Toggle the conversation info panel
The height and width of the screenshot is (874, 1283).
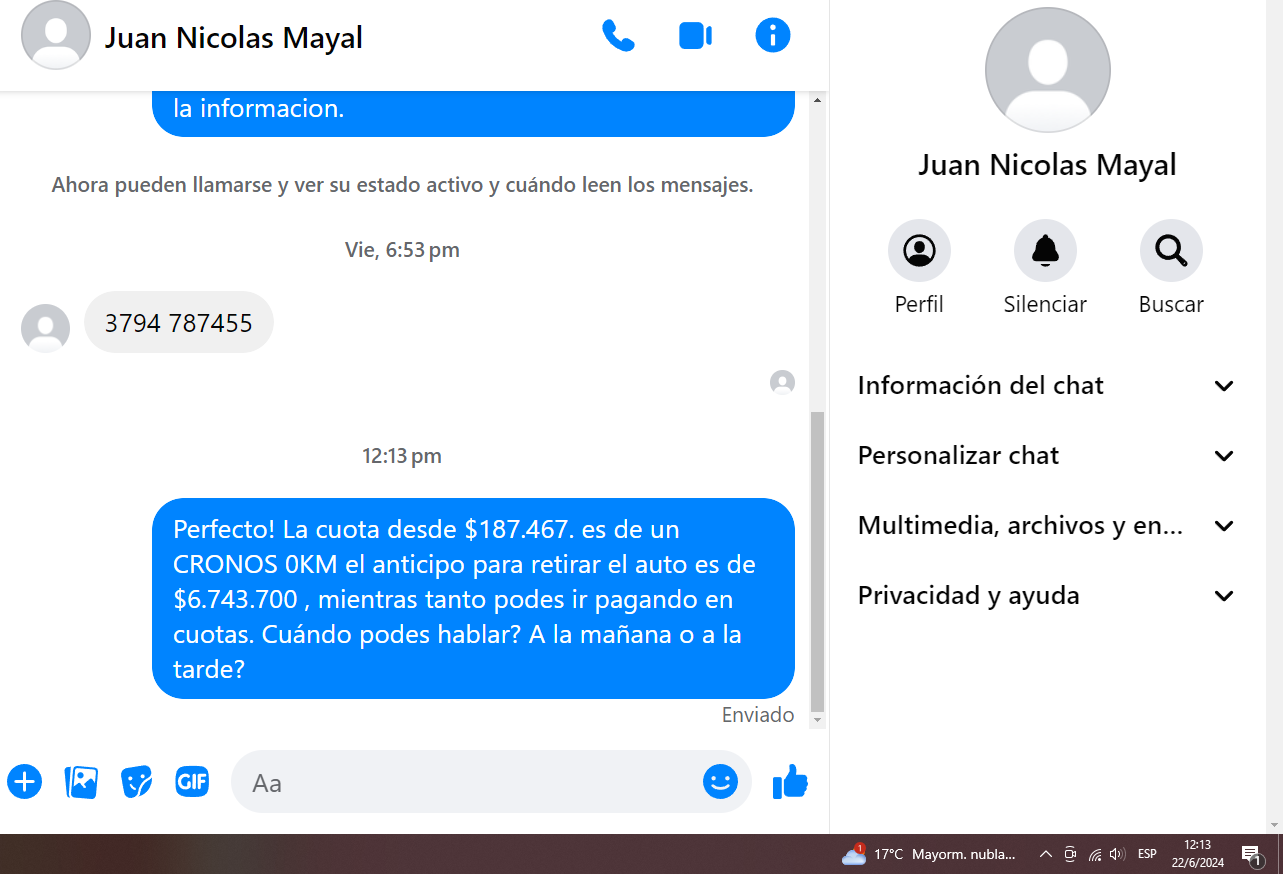[772, 37]
